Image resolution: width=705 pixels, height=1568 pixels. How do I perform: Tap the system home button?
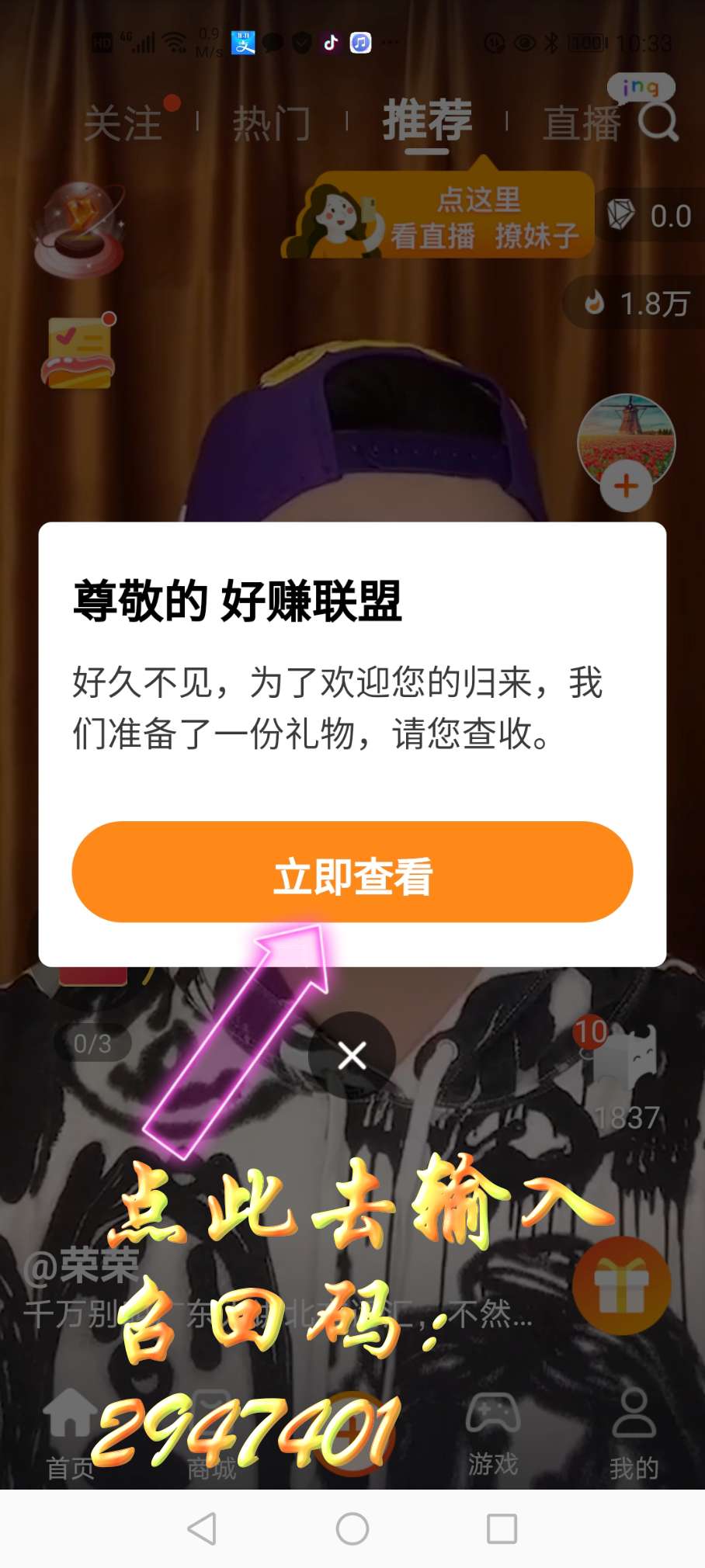[x=352, y=1528]
